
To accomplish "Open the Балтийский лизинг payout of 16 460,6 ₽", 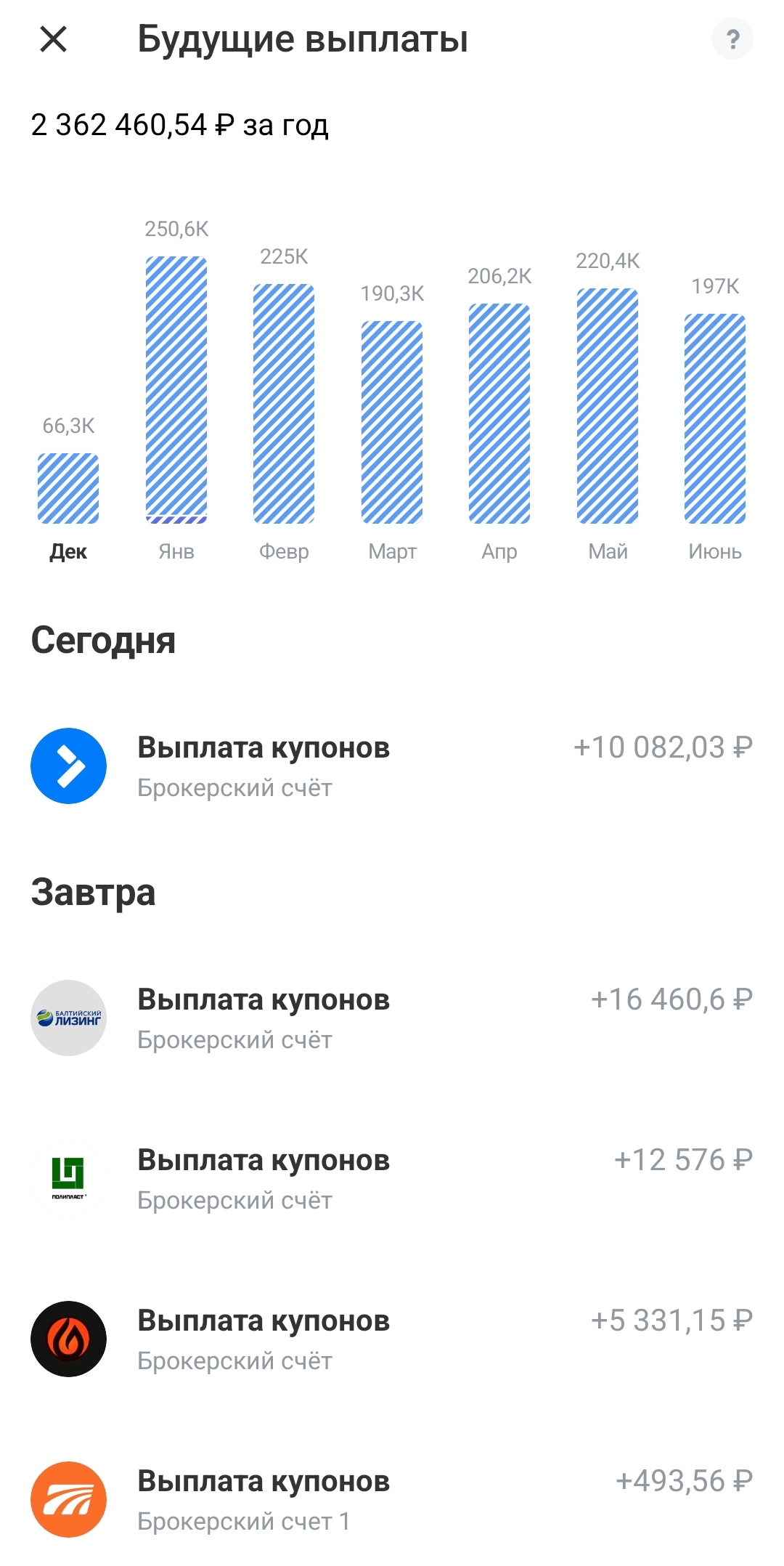I will click(x=392, y=1018).
